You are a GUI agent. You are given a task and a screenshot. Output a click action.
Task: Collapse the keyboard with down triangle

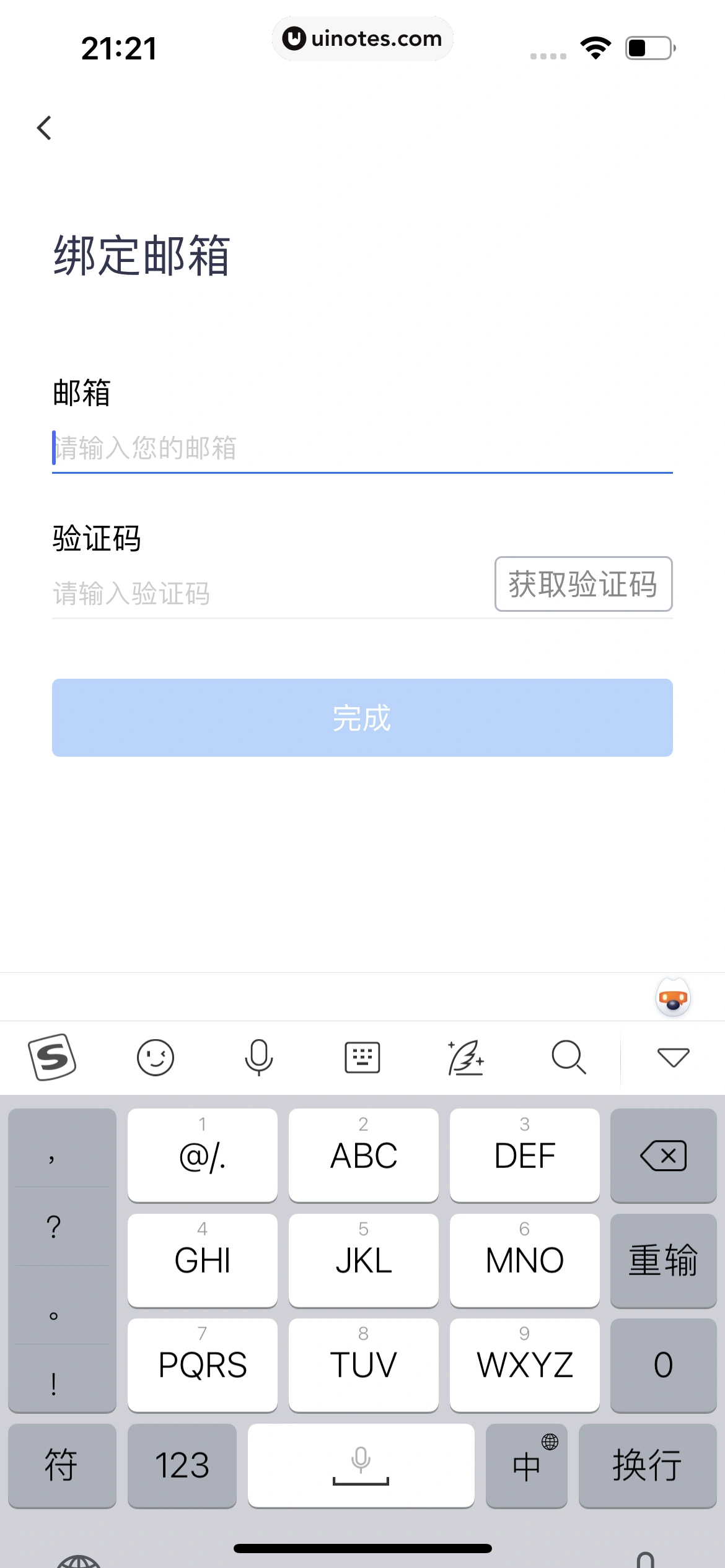coord(673,1058)
